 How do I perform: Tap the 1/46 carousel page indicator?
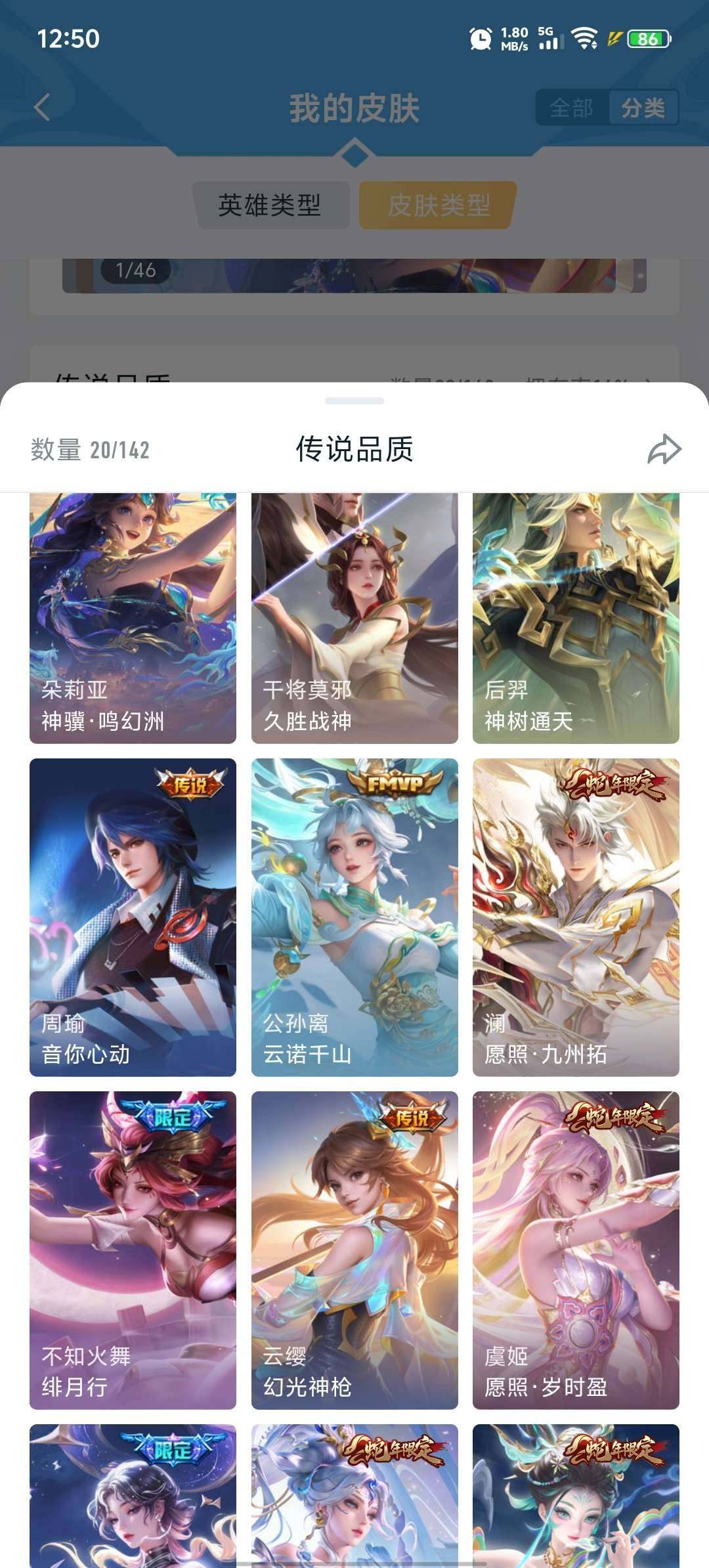(135, 269)
